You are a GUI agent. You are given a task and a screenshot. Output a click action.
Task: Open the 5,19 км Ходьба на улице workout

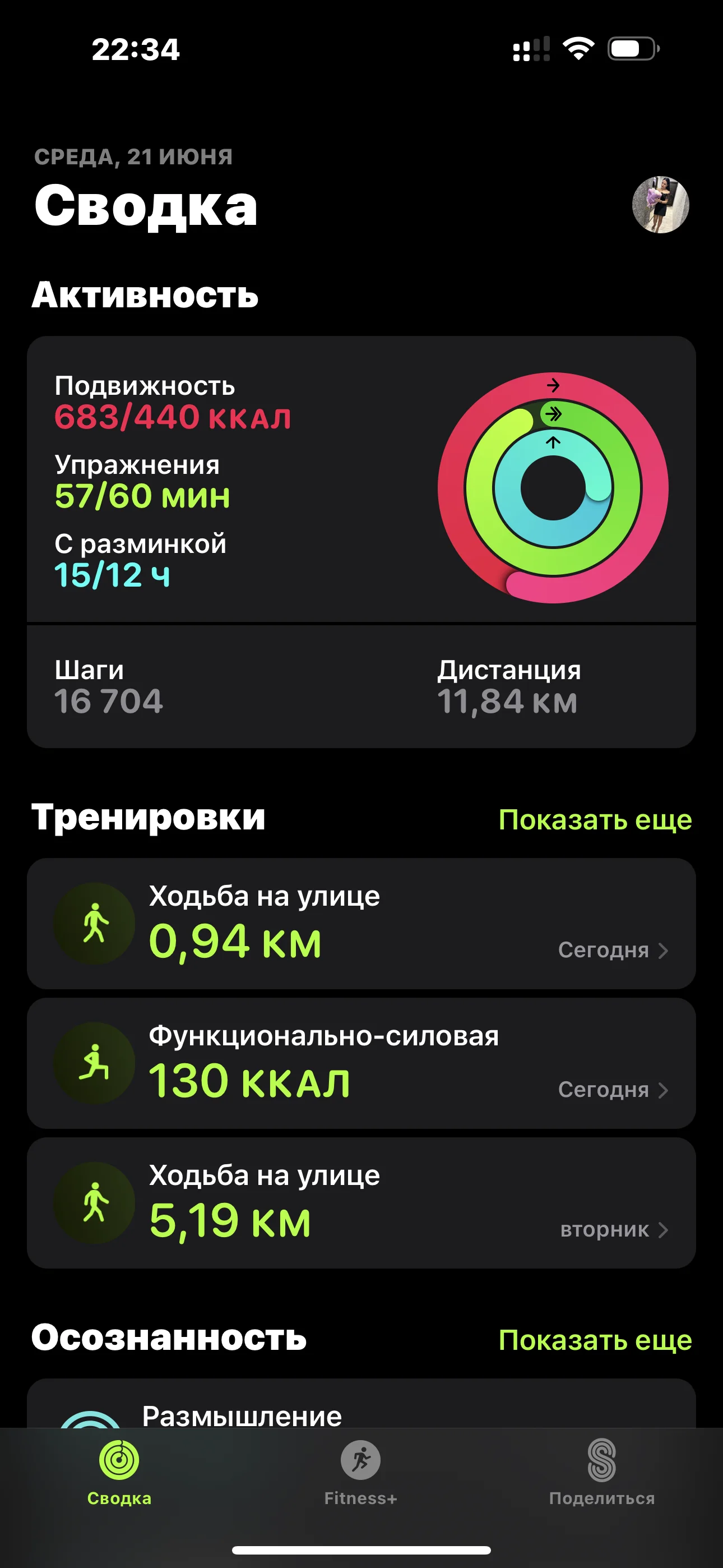click(361, 1203)
